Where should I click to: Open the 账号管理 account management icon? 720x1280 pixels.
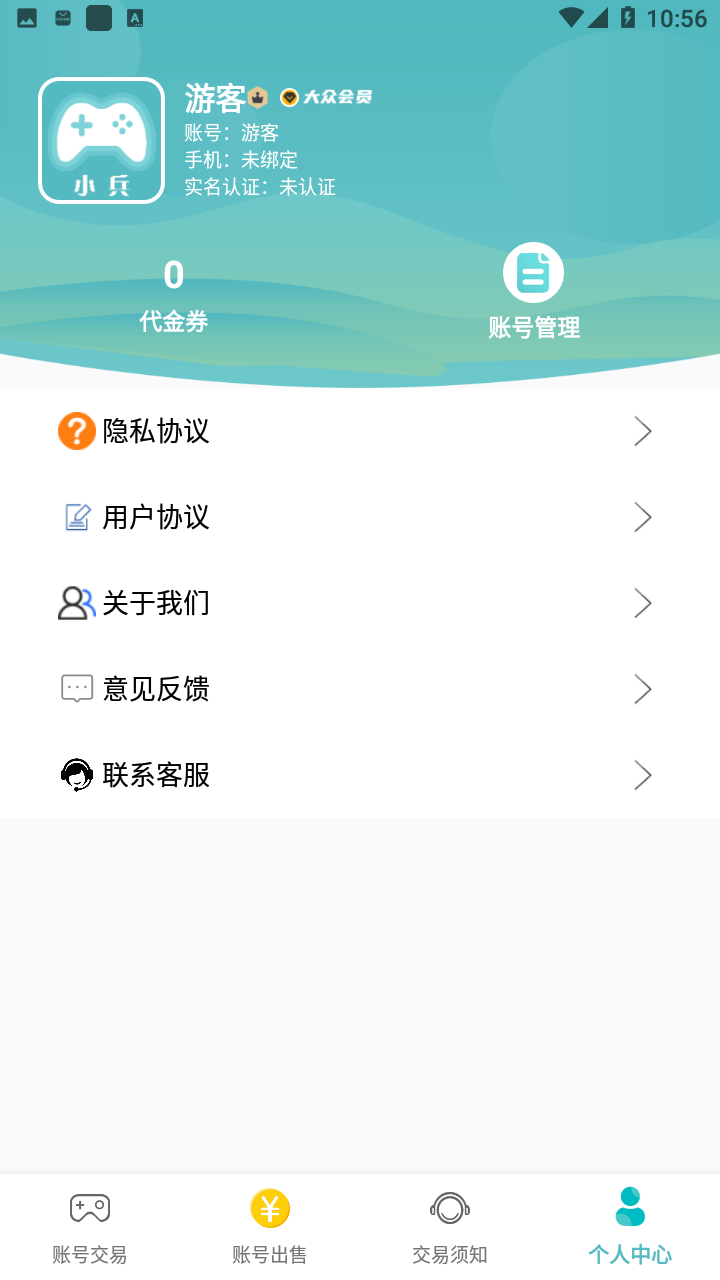533,272
